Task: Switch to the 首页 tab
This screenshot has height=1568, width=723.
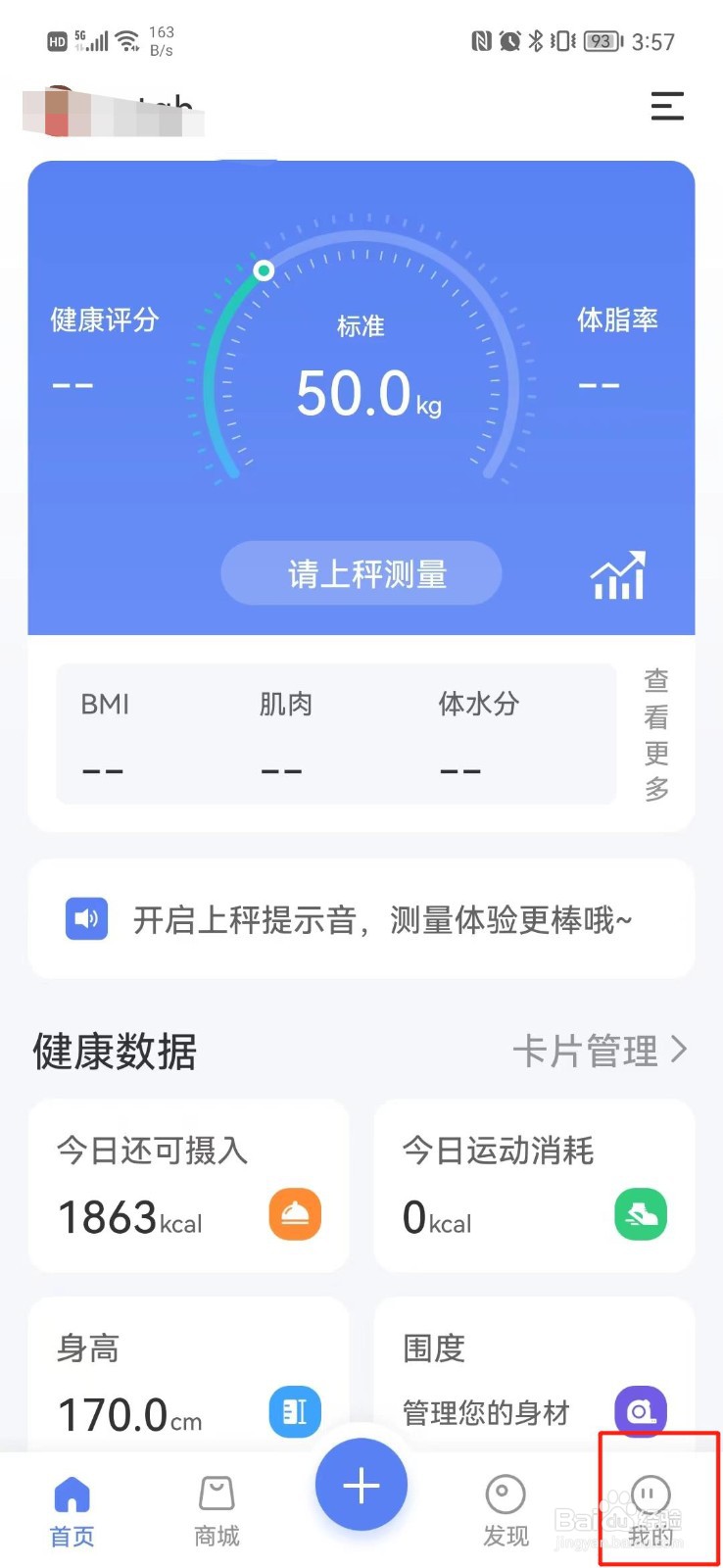Action: click(72, 1510)
